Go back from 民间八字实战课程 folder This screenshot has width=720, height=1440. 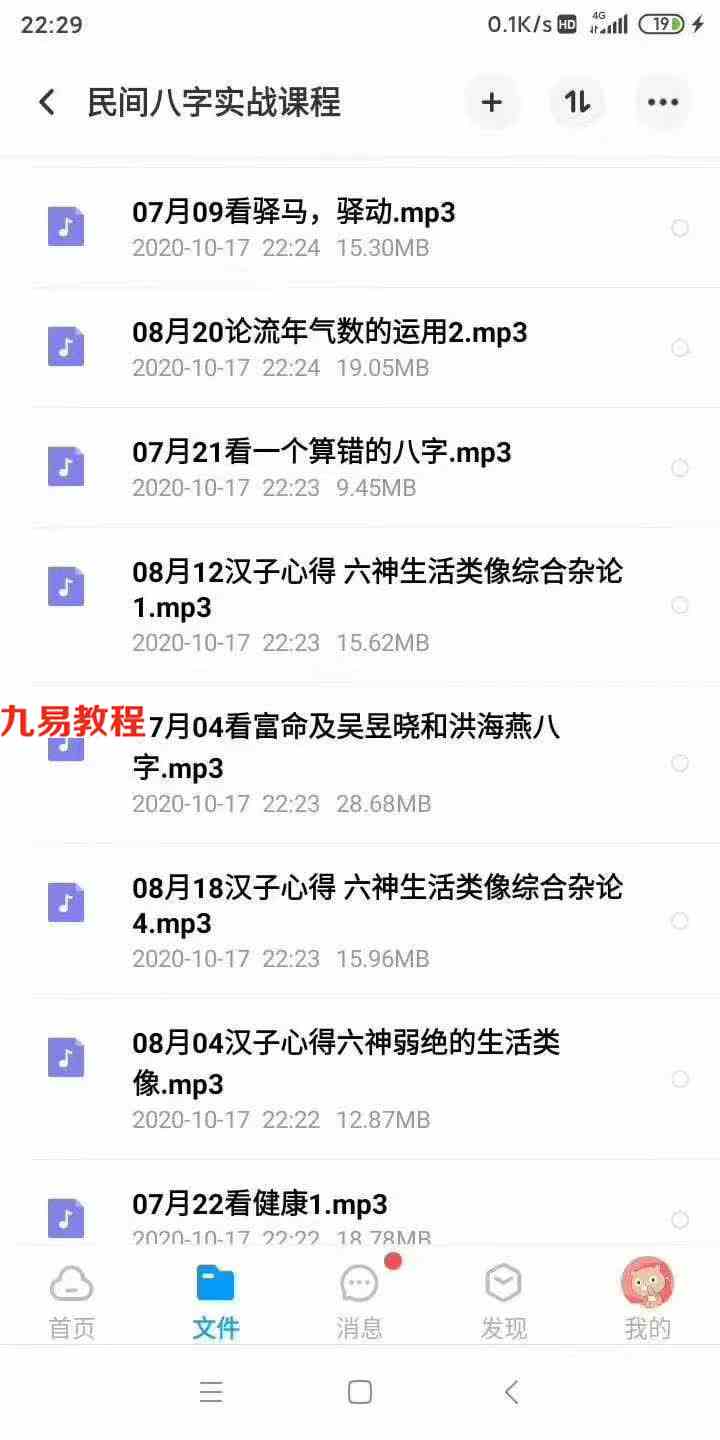(46, 102)
